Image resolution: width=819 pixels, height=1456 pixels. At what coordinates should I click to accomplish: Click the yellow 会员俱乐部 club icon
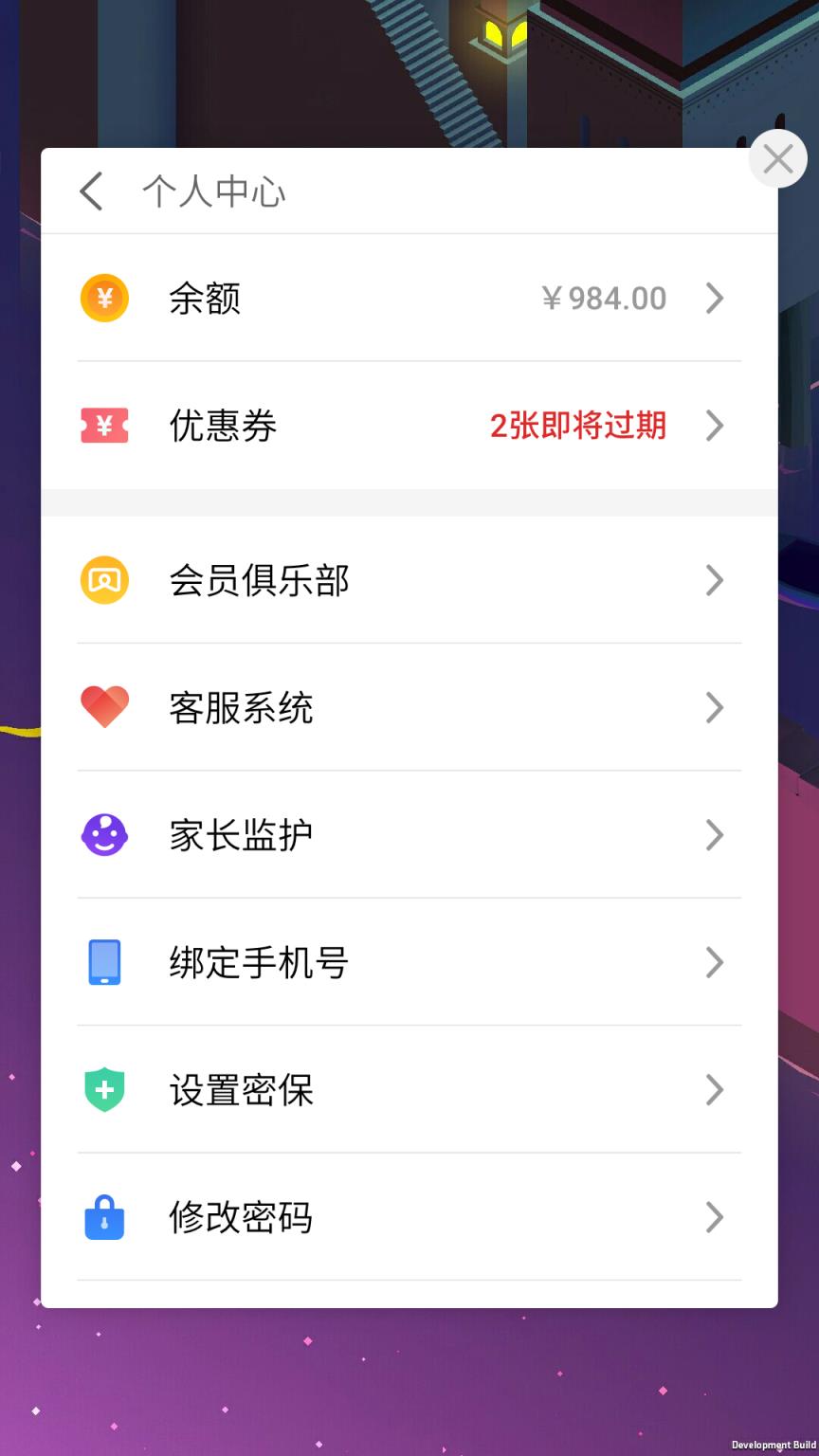(x=104, y=579)
